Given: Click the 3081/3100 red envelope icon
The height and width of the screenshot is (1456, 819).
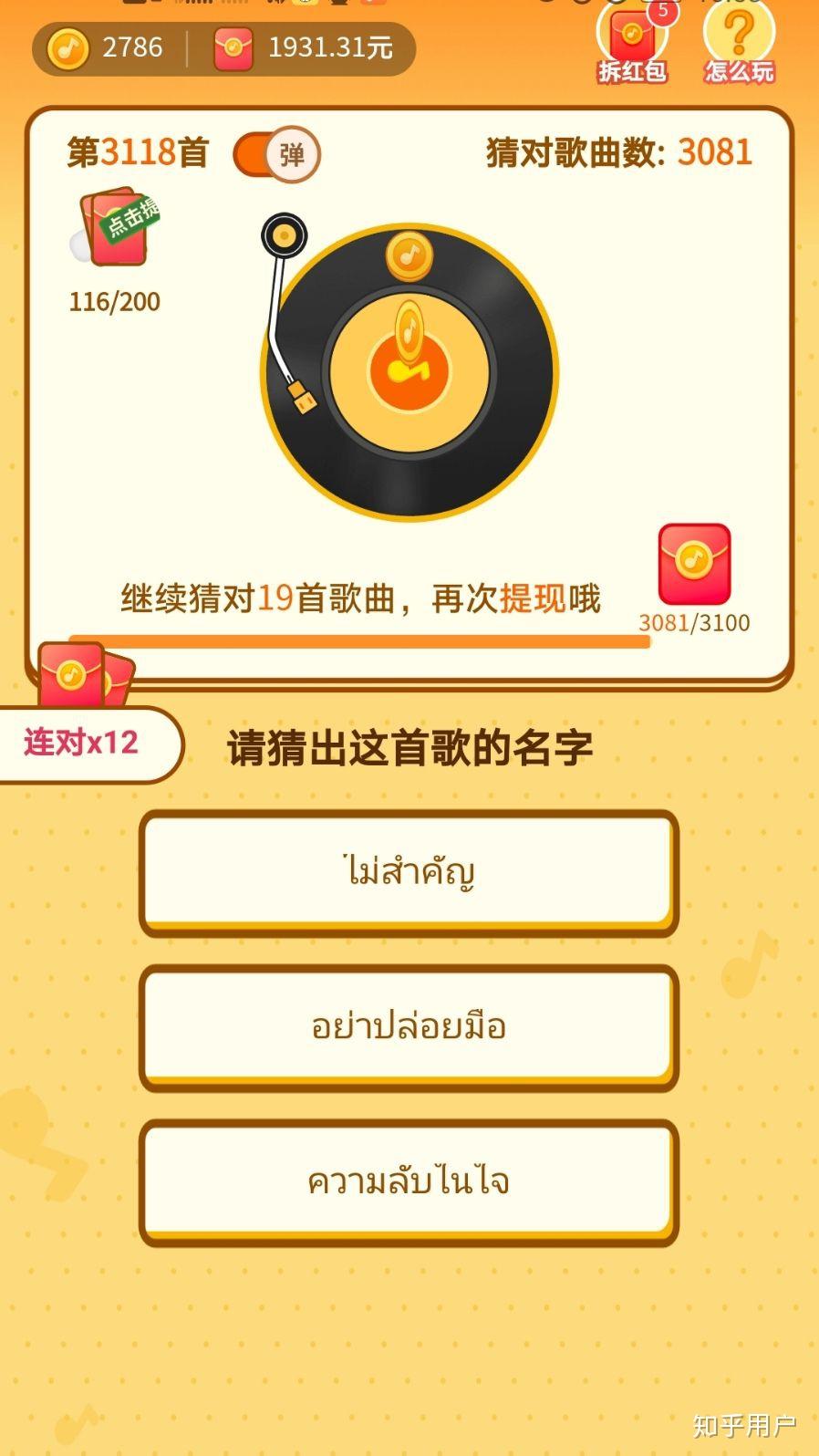Looking at the screenshot, I should point(694,564).
